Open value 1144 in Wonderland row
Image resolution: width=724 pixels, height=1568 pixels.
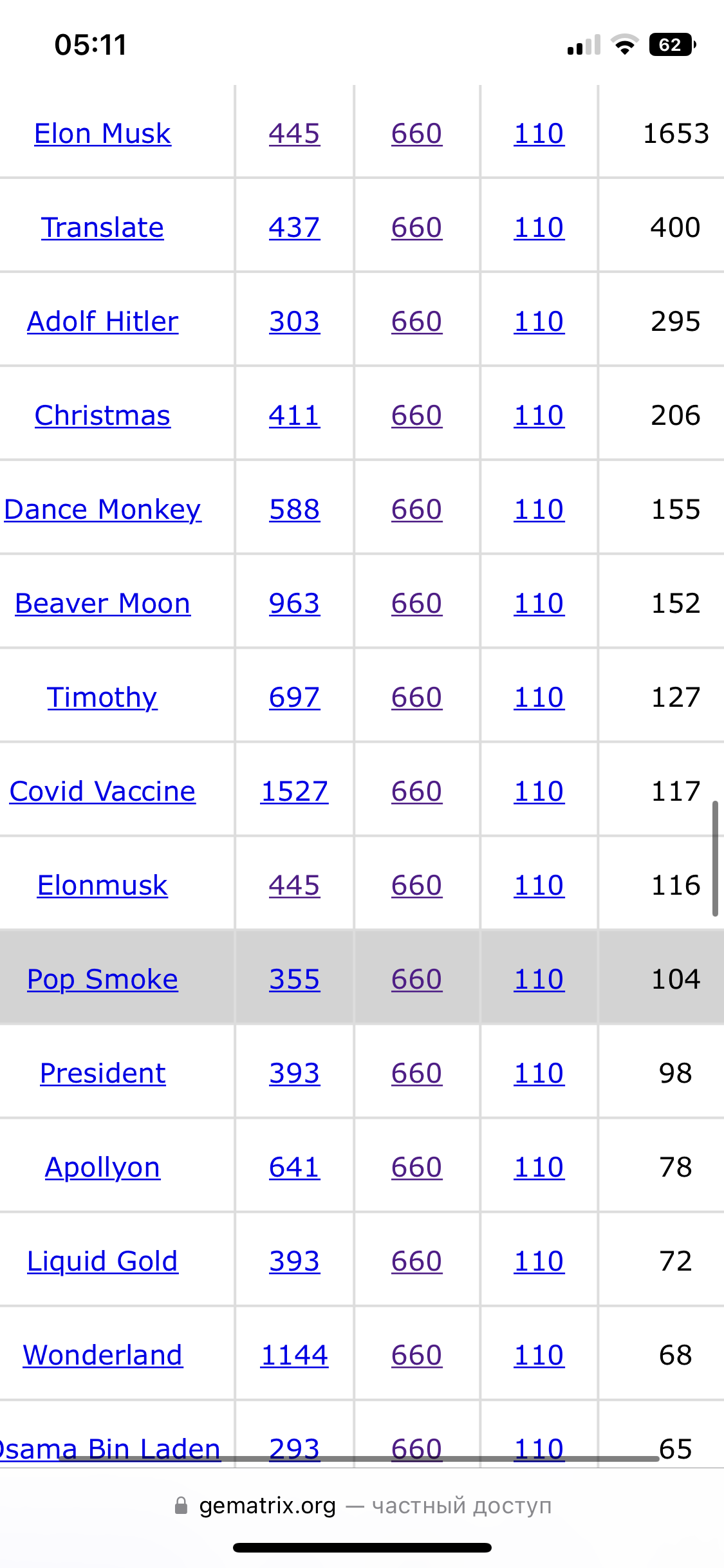click(x=294, y=1356)
